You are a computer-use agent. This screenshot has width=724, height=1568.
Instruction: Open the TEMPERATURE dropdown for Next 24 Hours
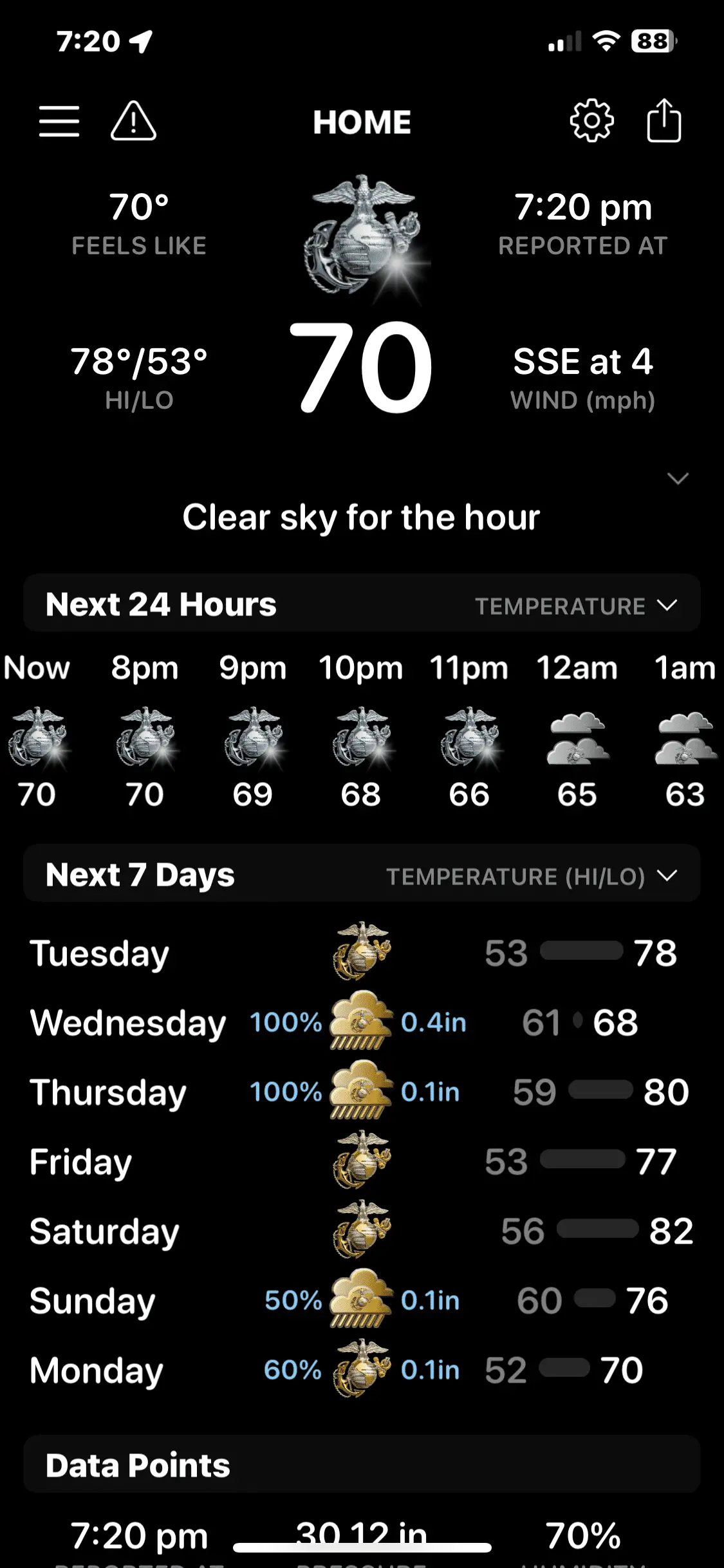575,606
